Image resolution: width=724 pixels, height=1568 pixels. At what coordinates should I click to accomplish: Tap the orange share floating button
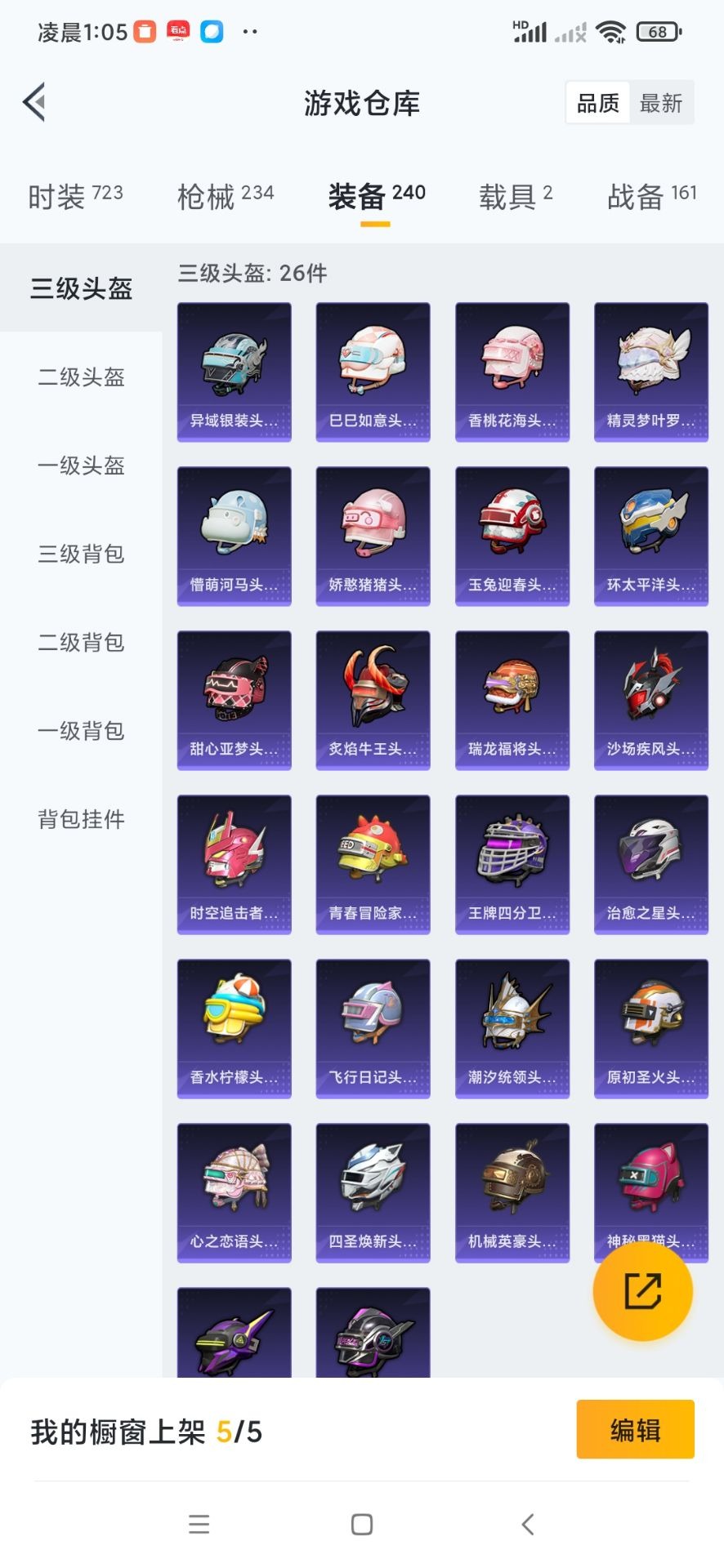642,1291
